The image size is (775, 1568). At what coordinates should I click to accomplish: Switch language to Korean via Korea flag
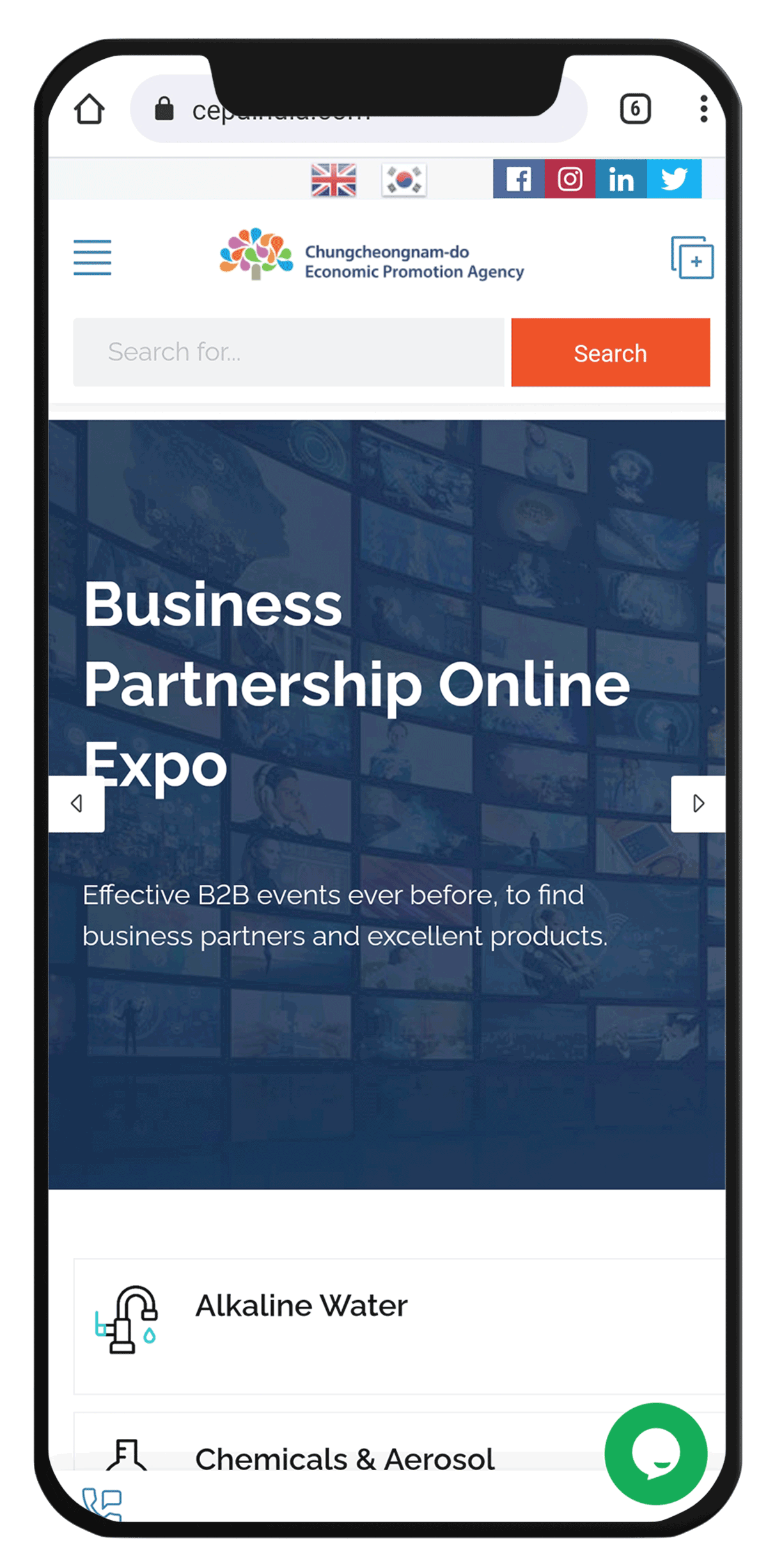(x=403, y=180)
